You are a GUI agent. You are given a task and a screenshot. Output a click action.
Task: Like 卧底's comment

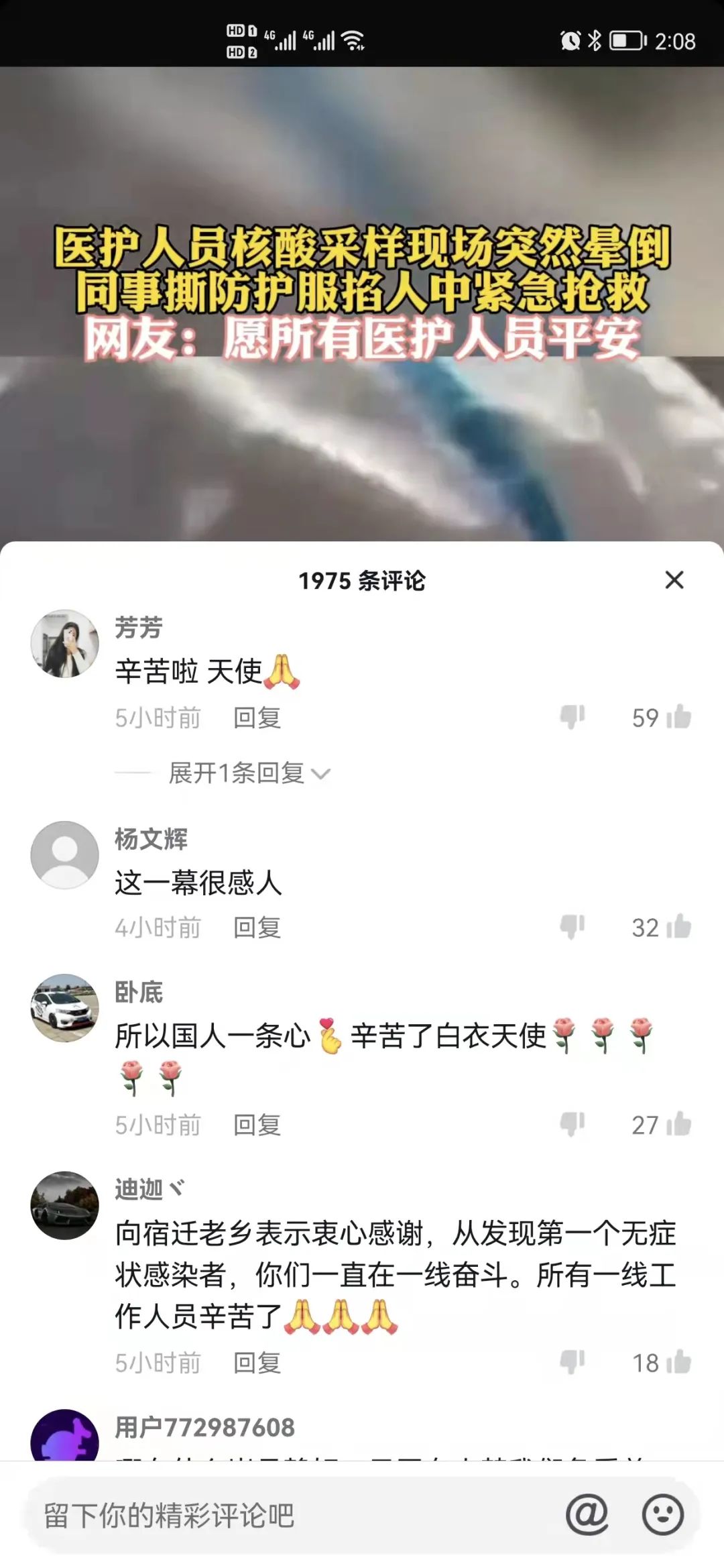(x=679, y=1124)
